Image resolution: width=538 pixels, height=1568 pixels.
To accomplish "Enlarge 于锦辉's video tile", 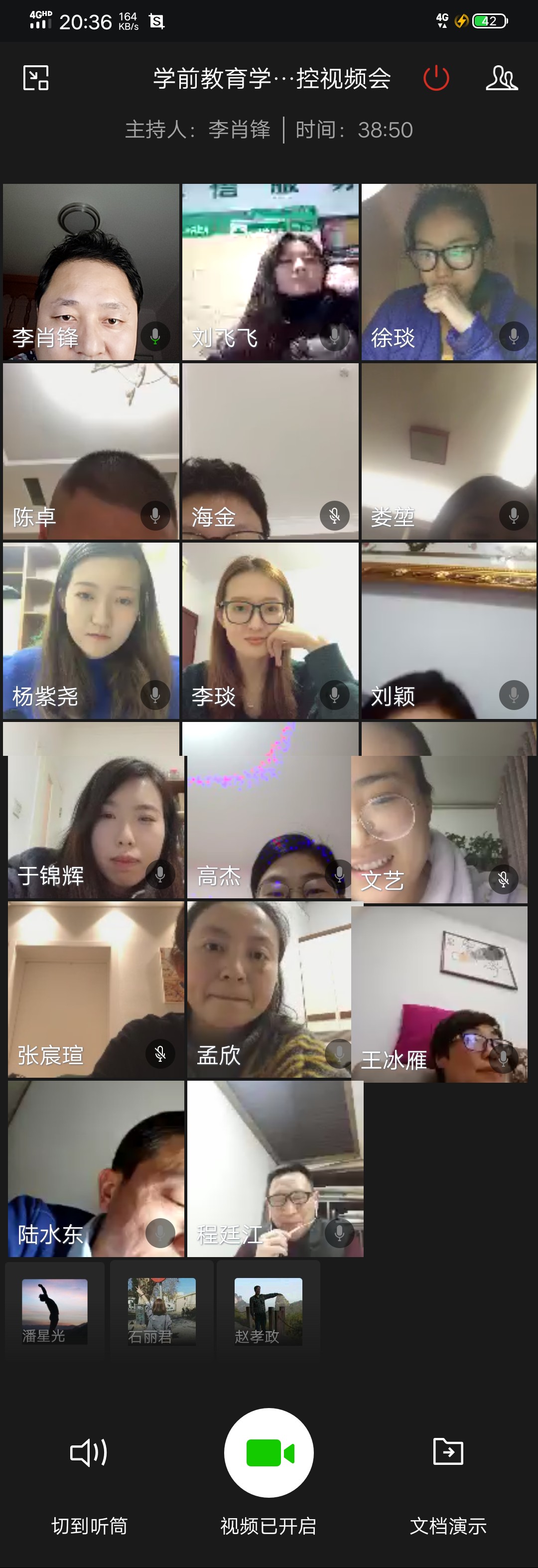I will [x=96, y=827].
